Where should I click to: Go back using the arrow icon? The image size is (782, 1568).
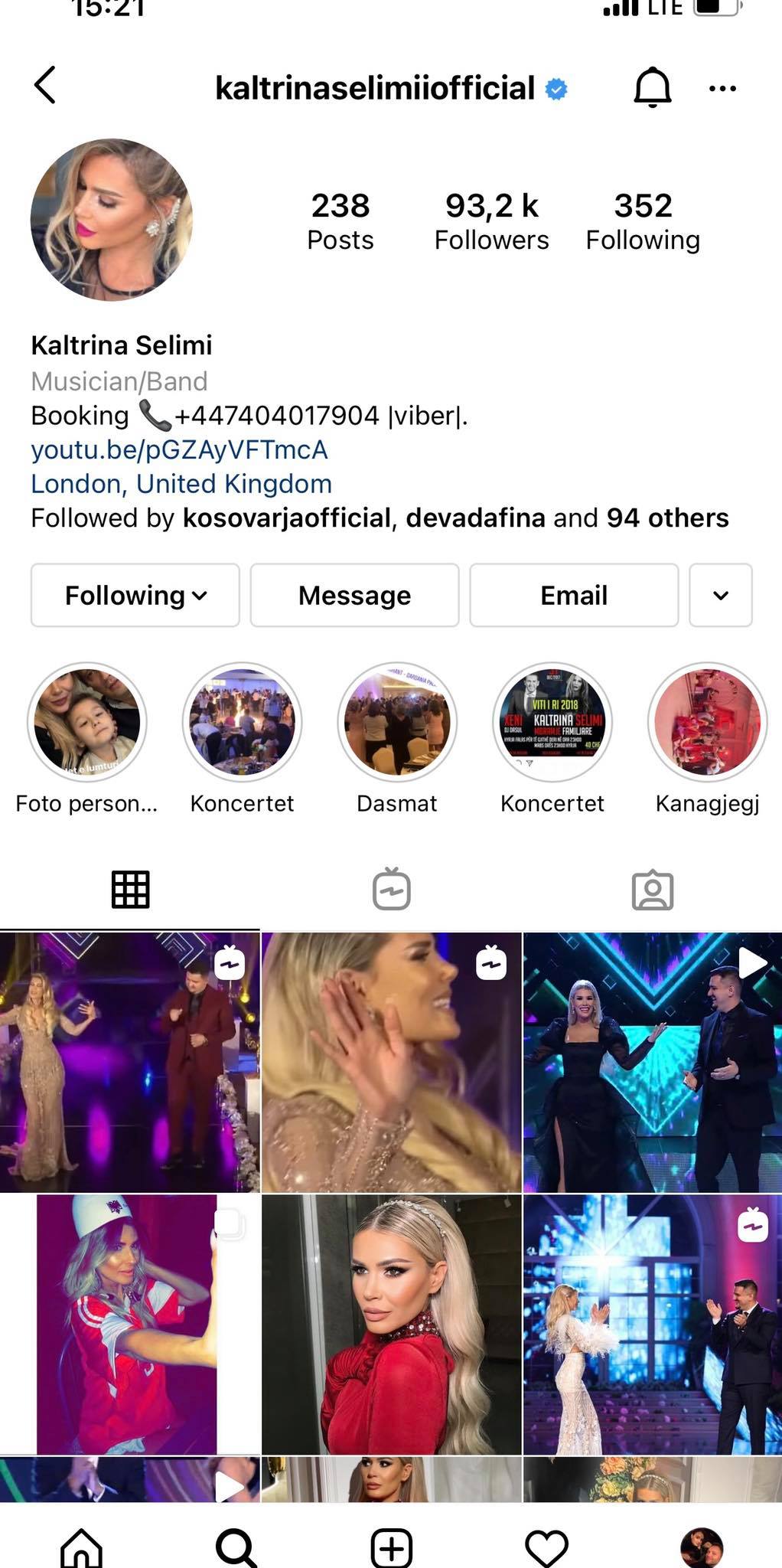(45, 85)
